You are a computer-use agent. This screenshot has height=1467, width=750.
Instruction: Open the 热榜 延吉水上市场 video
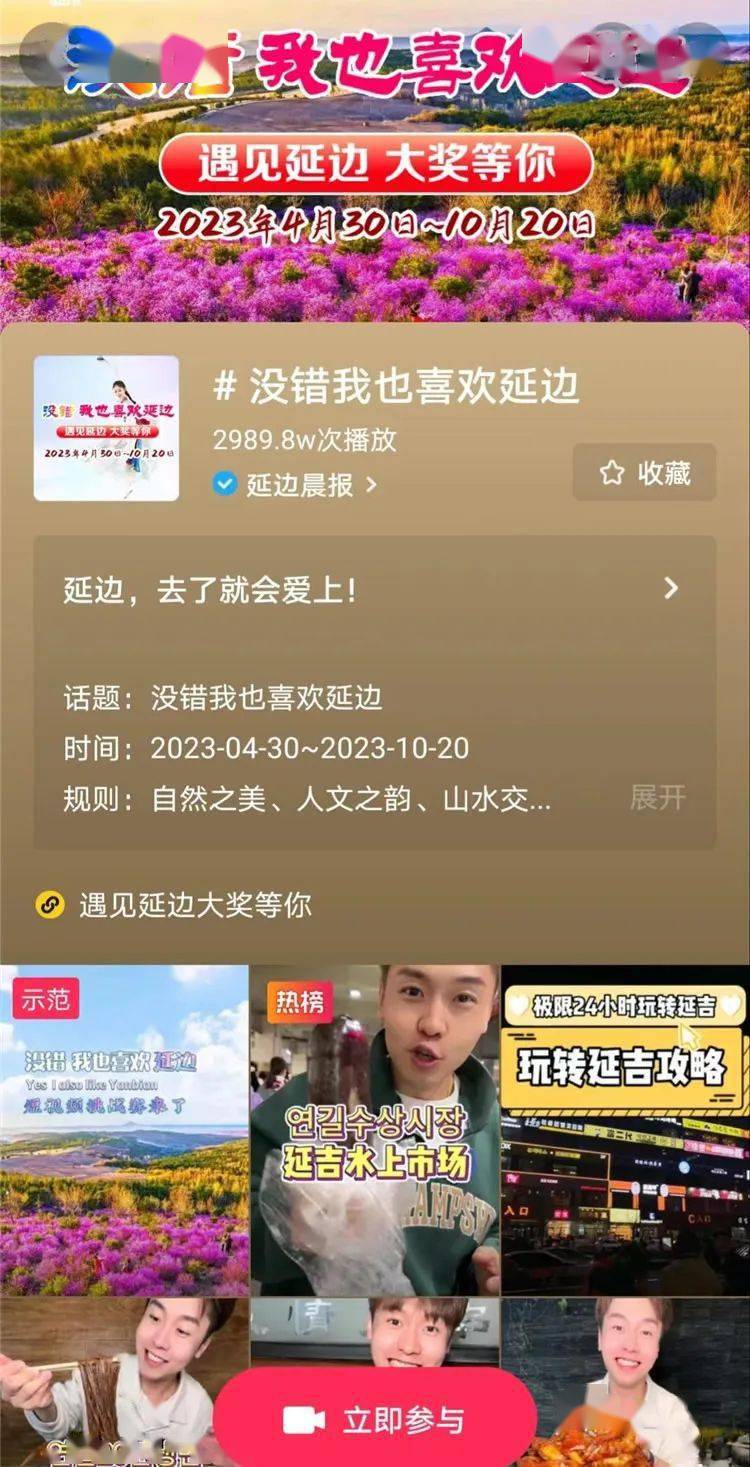[374, 1130]
